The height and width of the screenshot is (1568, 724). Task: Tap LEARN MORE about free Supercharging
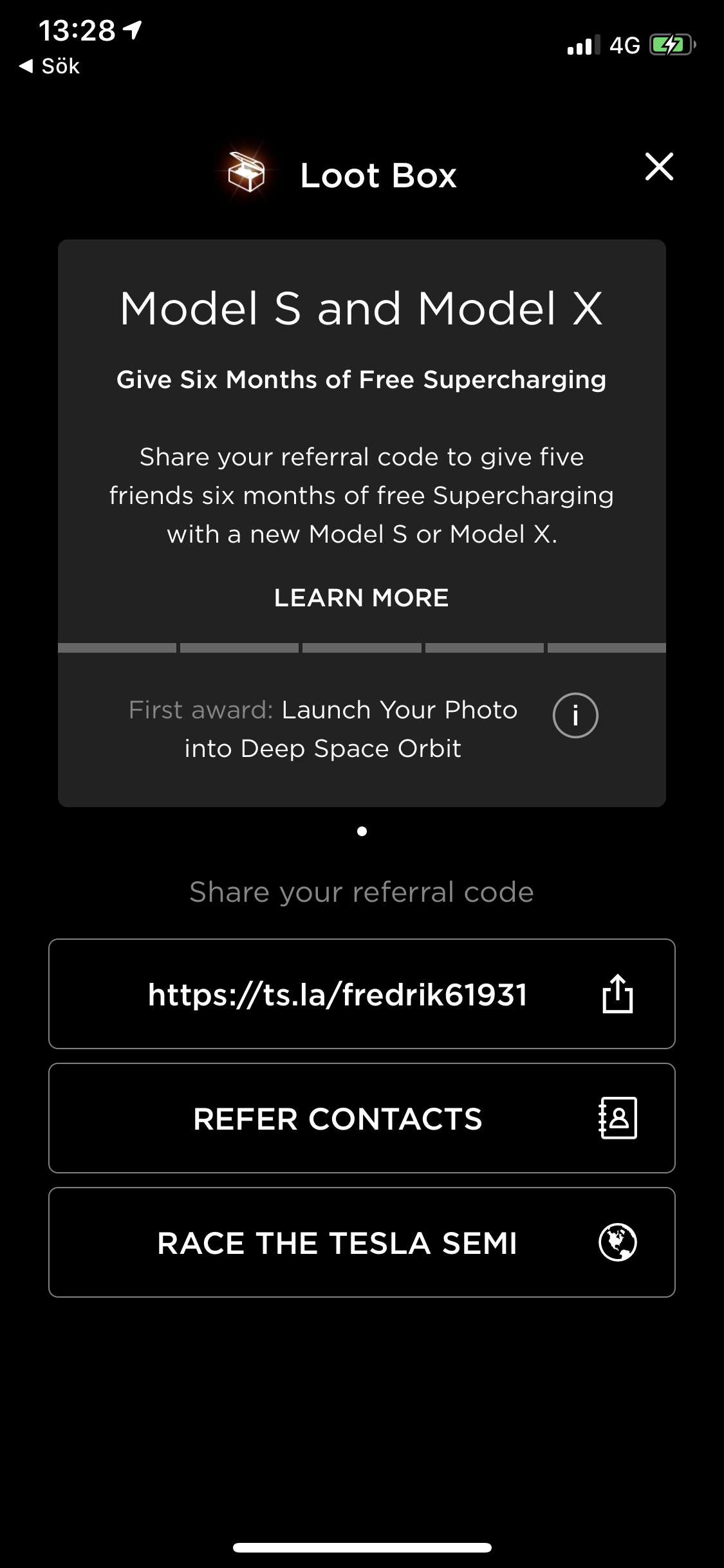[361, 598]
